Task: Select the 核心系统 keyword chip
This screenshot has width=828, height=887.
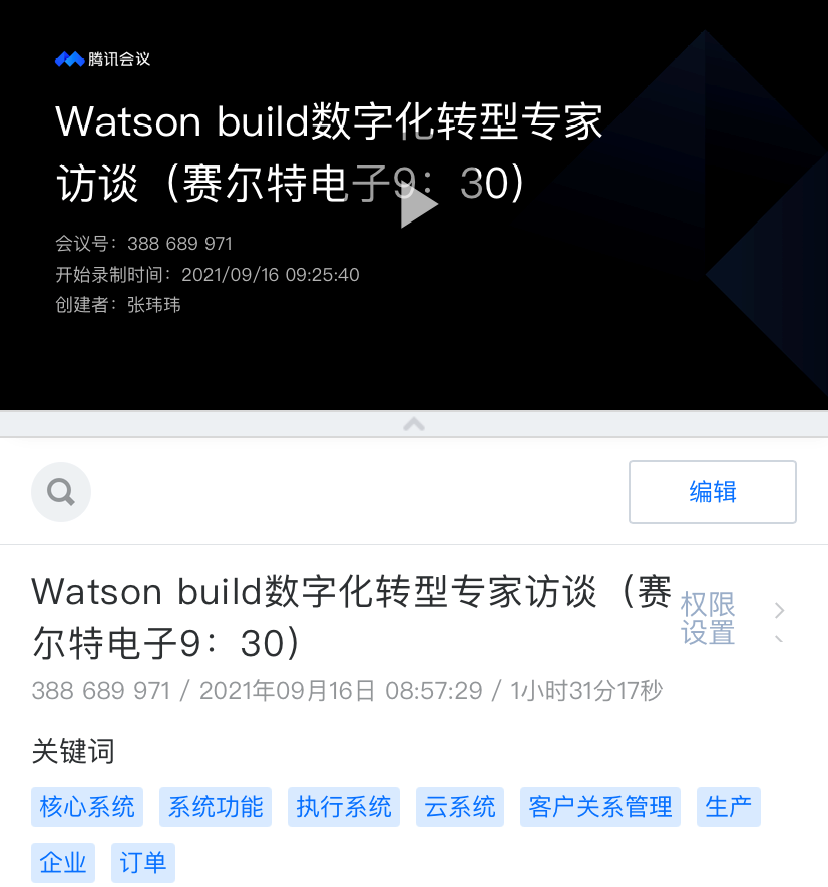Action: tap(87, 807)
